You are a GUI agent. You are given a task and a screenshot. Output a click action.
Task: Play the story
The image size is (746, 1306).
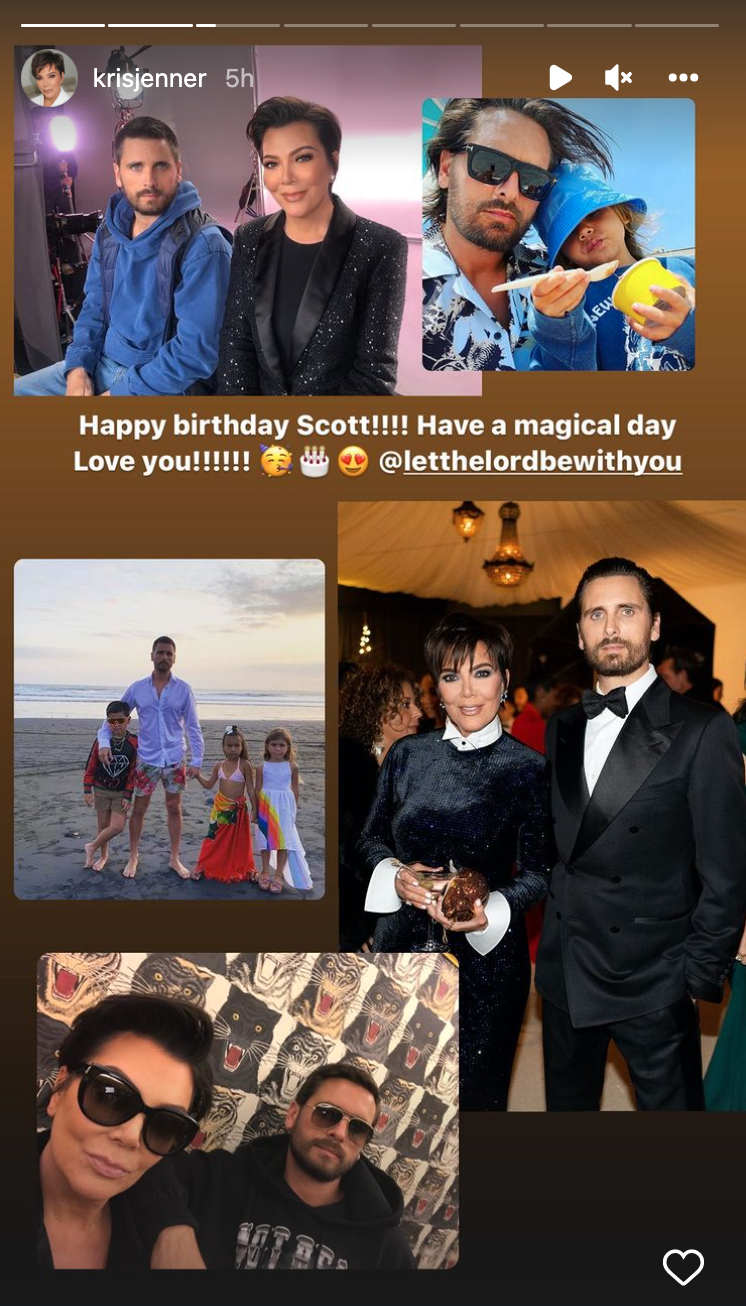point(560,77)
